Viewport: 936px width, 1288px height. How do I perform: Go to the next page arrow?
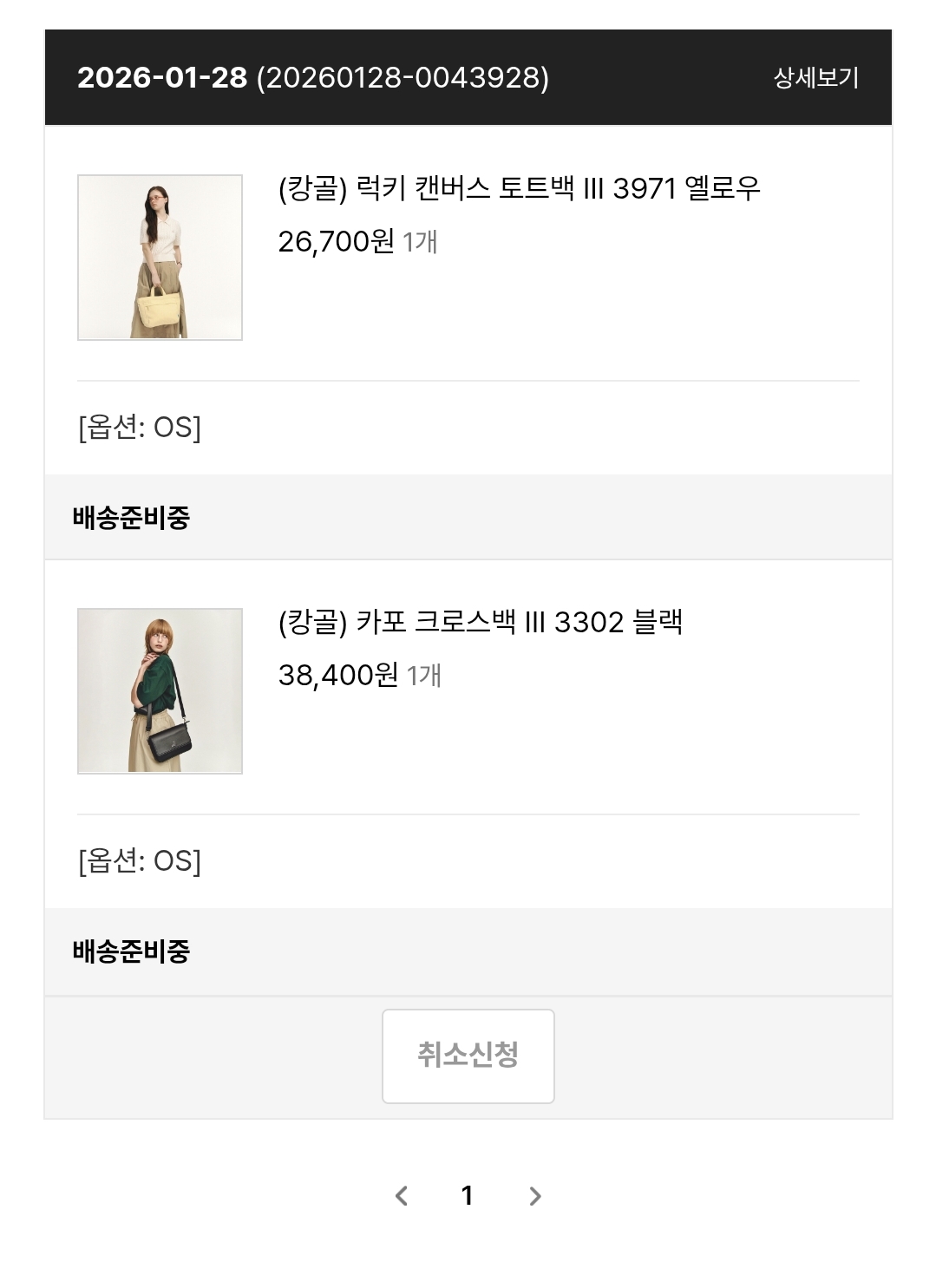(535, 1196)
